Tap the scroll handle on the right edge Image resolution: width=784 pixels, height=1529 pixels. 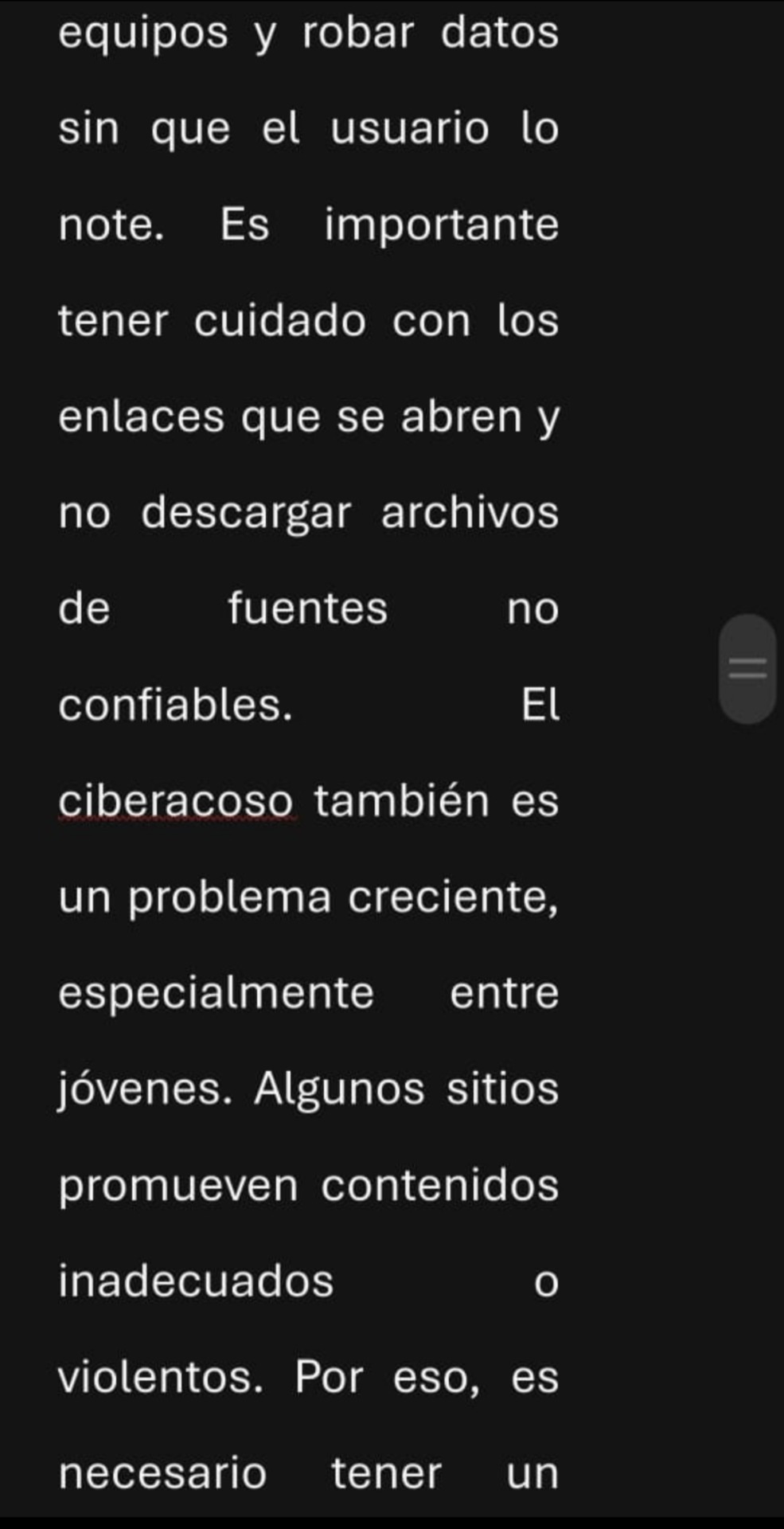(747, 669)
